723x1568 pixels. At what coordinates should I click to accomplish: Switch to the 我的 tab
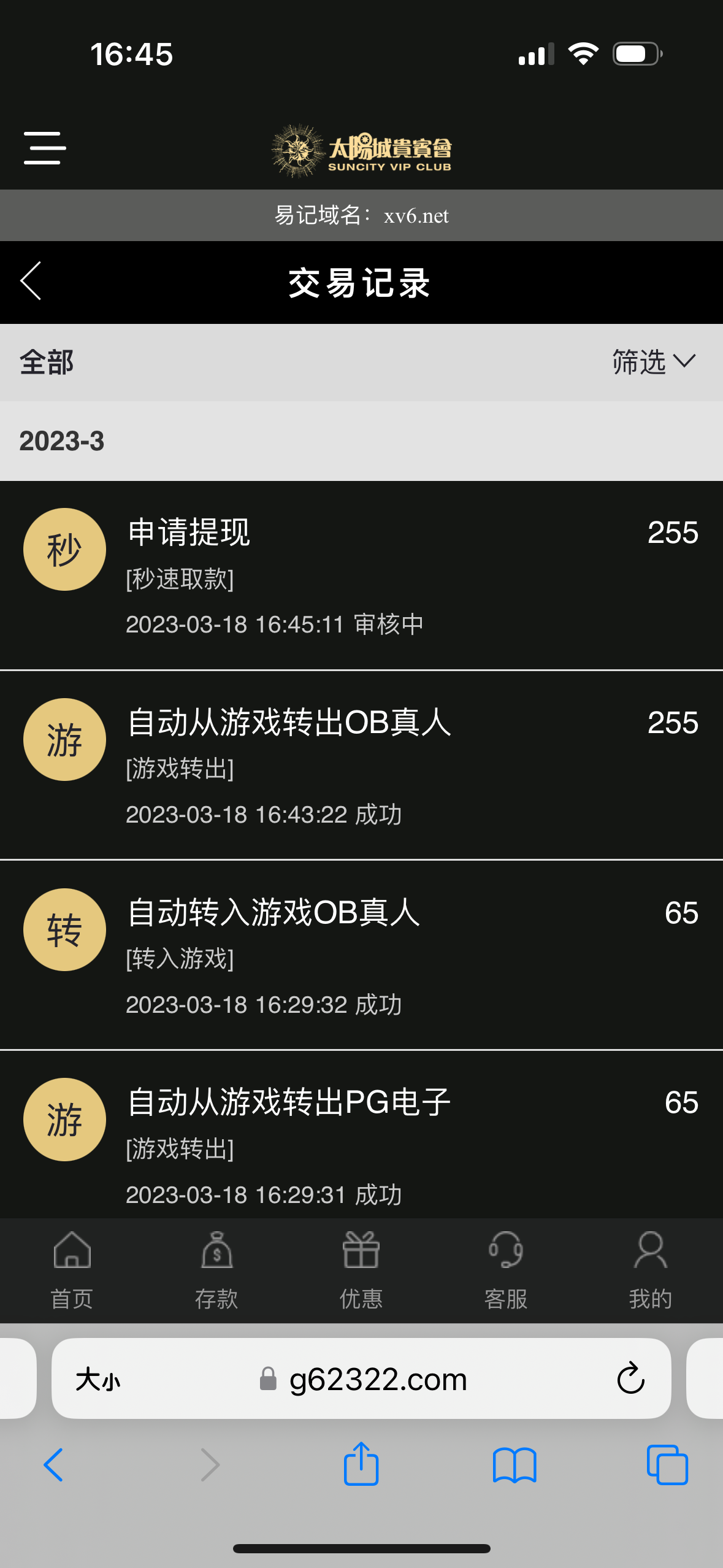(651, 1271)
